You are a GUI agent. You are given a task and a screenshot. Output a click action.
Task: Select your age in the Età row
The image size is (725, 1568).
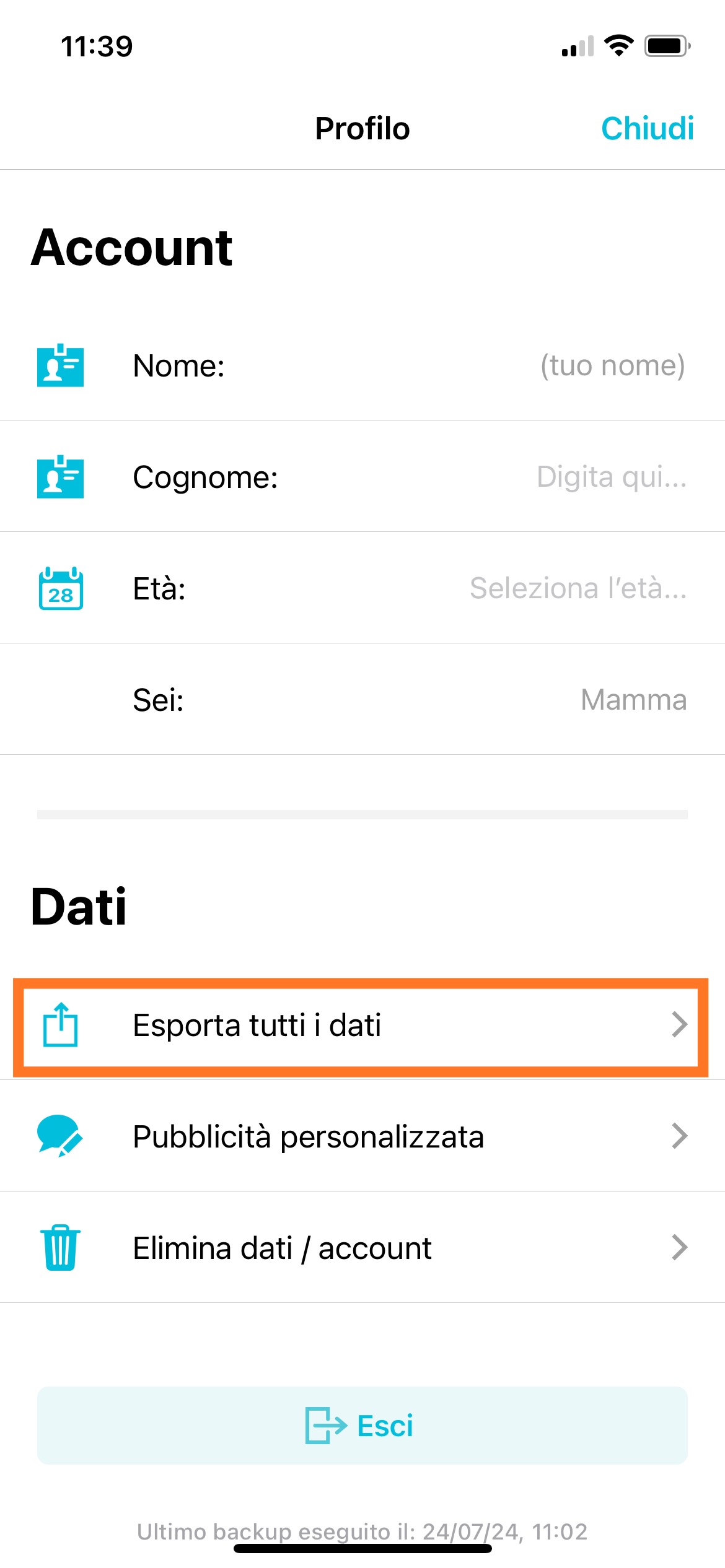click(578, 588)
